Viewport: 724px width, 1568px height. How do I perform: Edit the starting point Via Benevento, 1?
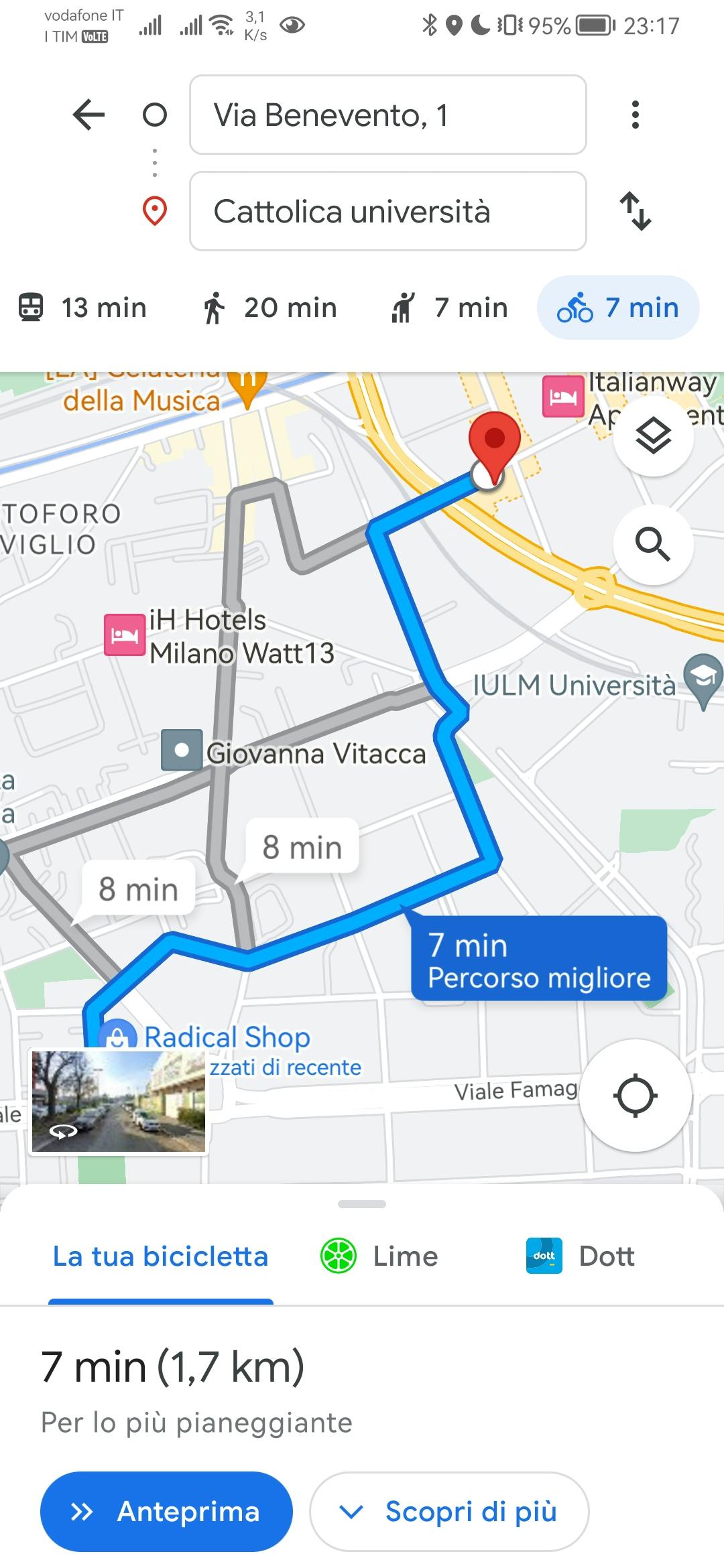(x=387, y=115)
